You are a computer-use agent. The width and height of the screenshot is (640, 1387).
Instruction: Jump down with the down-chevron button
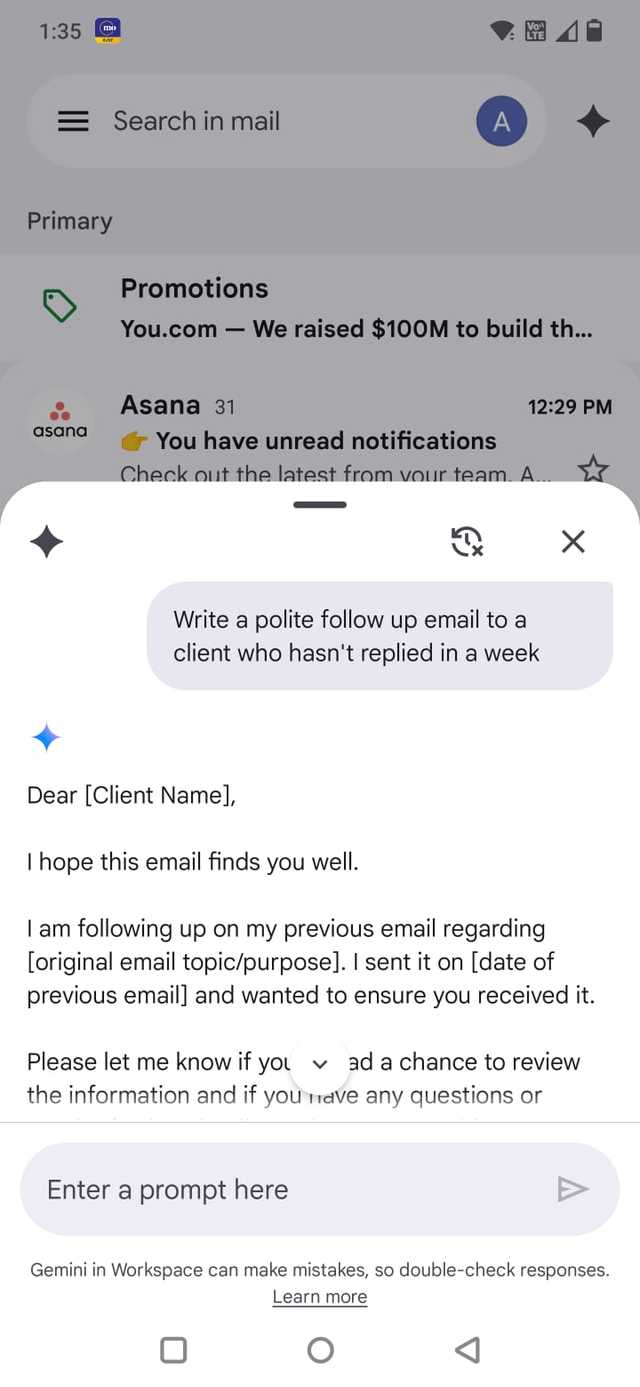click(320, 1064)
